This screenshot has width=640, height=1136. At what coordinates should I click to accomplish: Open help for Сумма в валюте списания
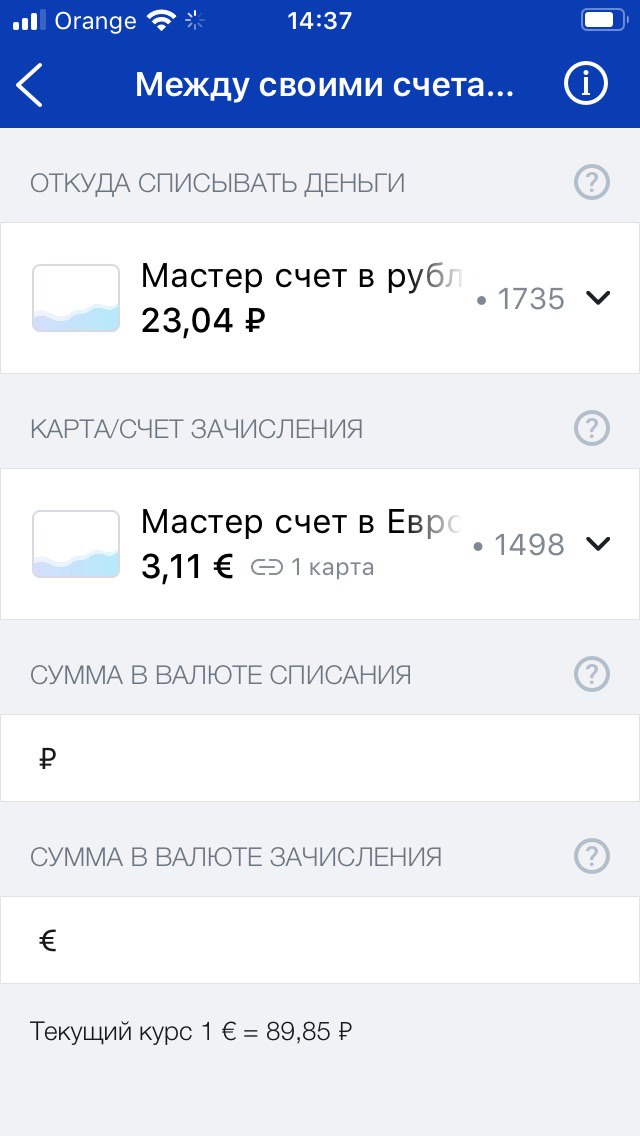(x=592, y=674)
